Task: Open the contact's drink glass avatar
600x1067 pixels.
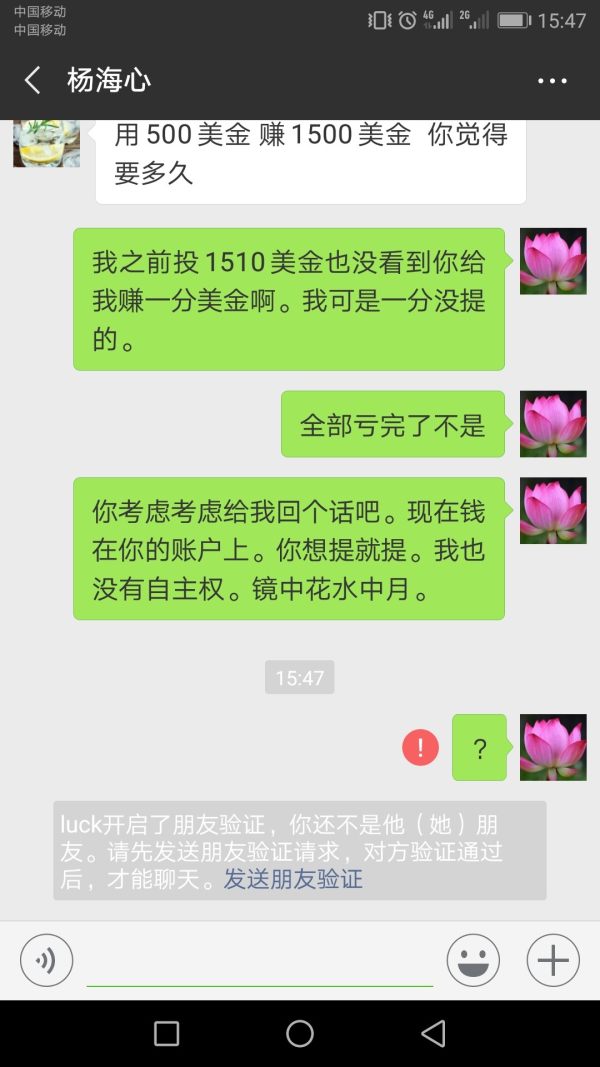Action: pyautogui.click(x=46, y=142)
